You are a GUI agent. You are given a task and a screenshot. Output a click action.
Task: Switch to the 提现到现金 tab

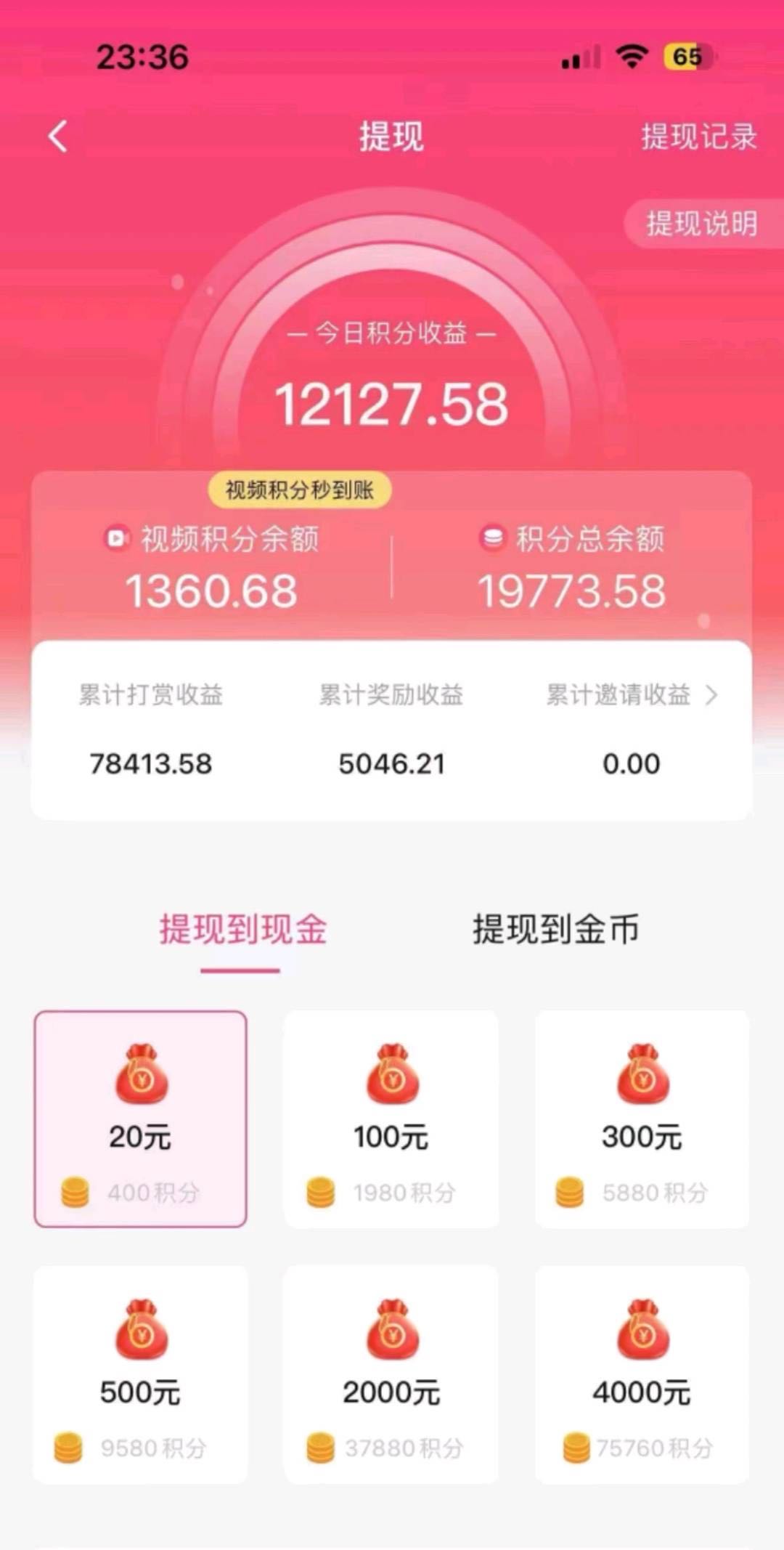242,930
